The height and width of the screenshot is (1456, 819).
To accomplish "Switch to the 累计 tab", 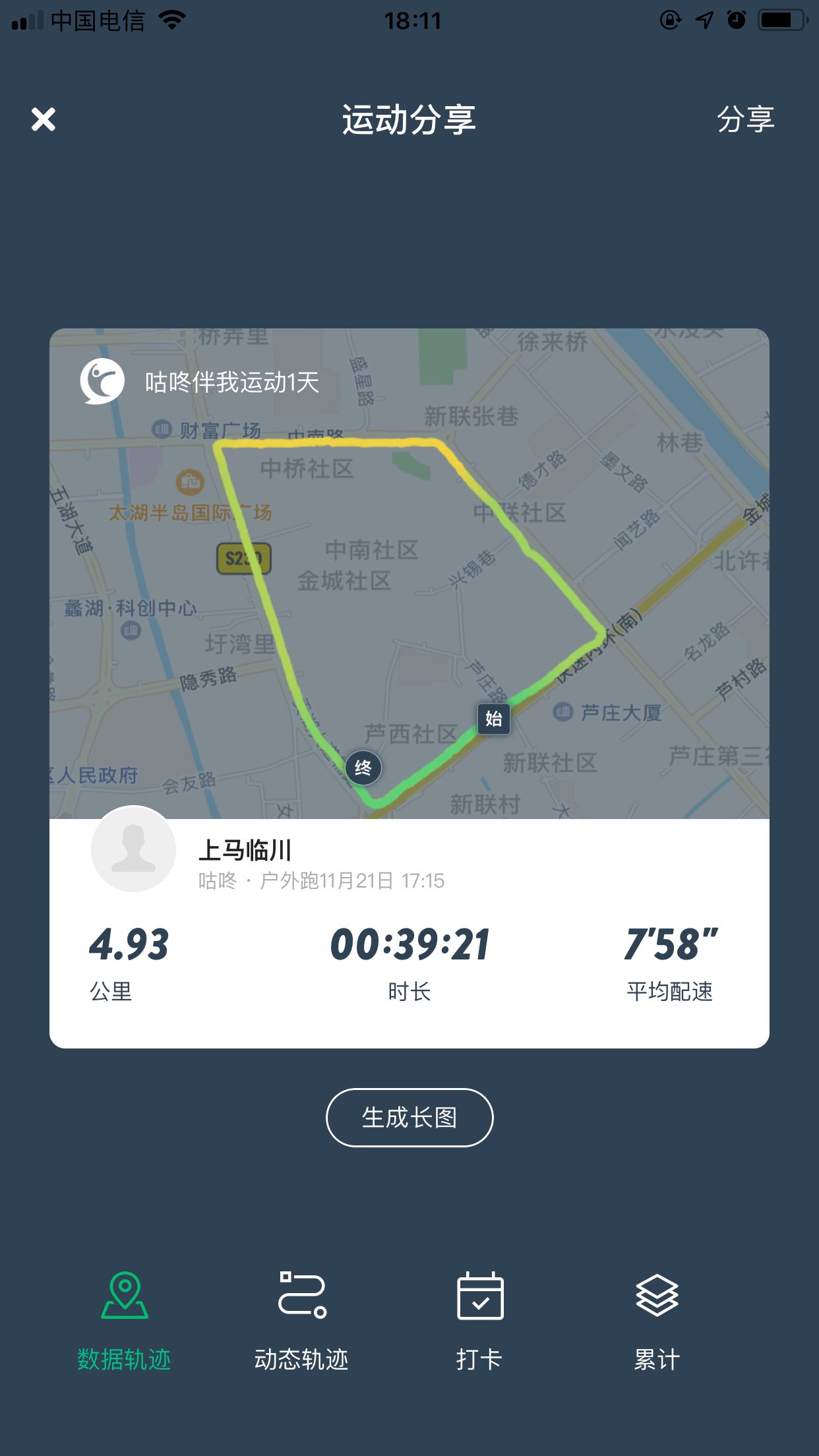I will click(657, 1321).
